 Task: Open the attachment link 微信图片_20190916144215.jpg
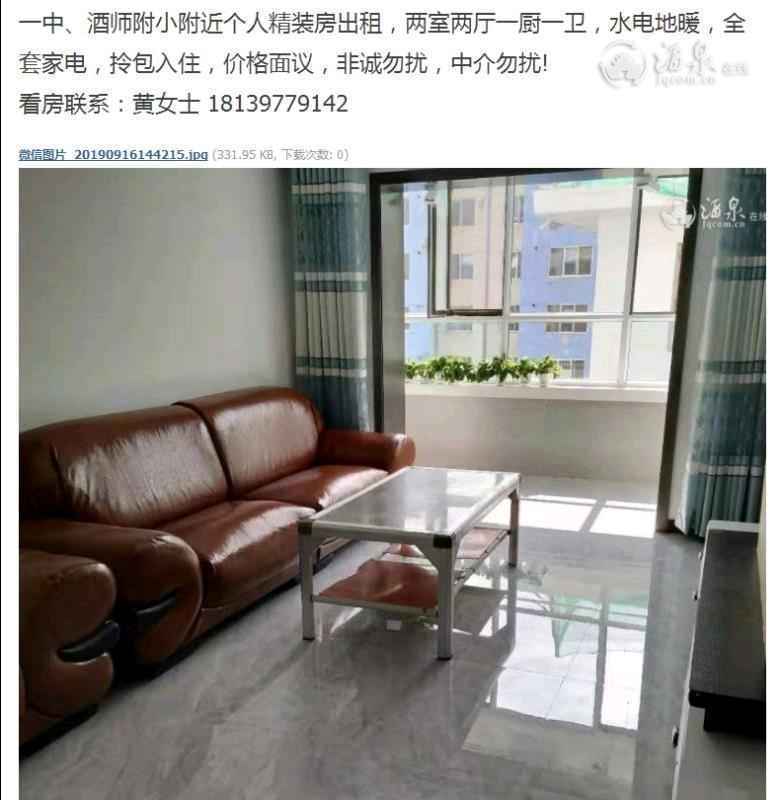pos(113,154)
